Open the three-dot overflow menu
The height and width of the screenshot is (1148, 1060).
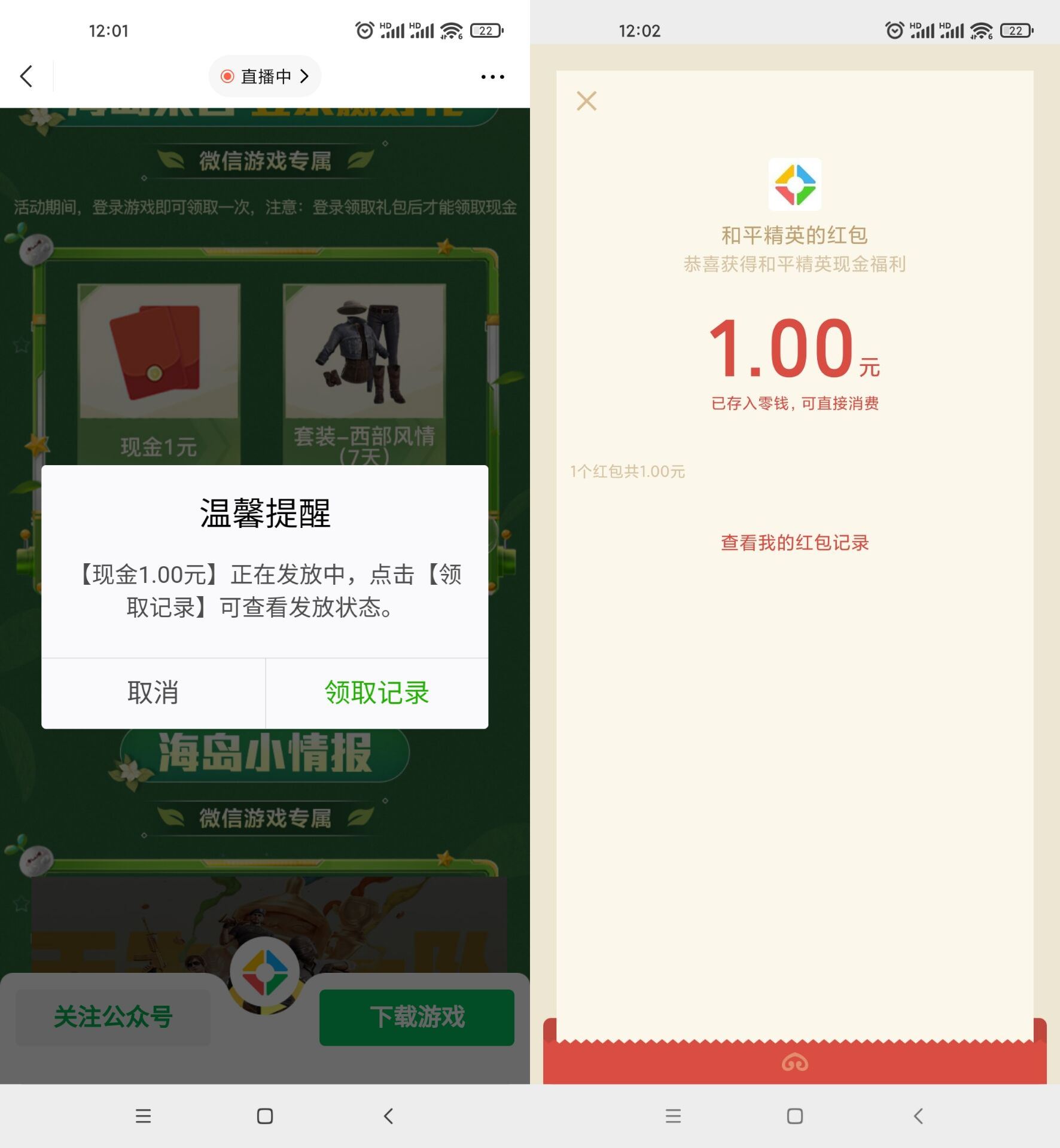coord(492,77)
